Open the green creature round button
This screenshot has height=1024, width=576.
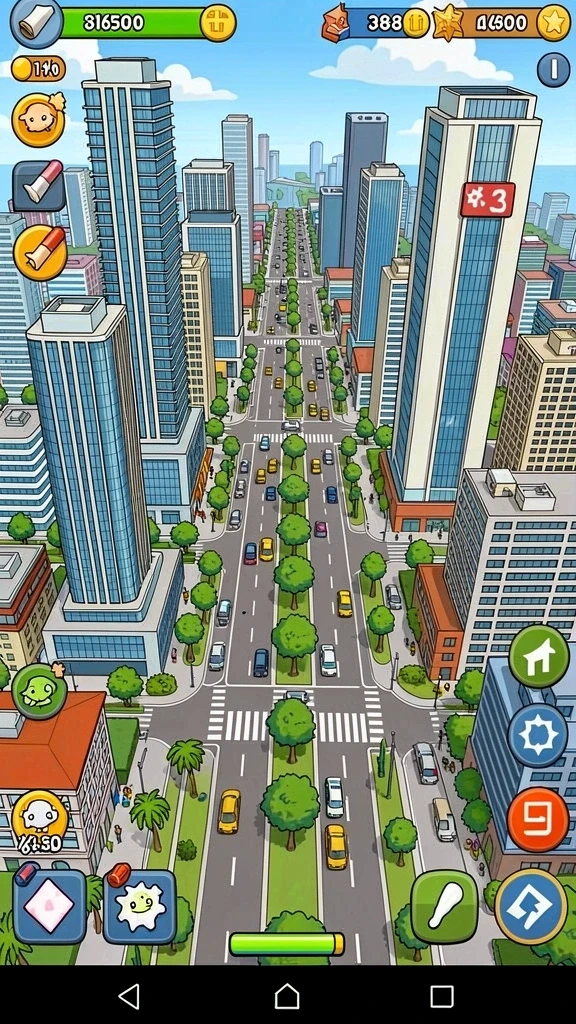(x=39, y=691)
